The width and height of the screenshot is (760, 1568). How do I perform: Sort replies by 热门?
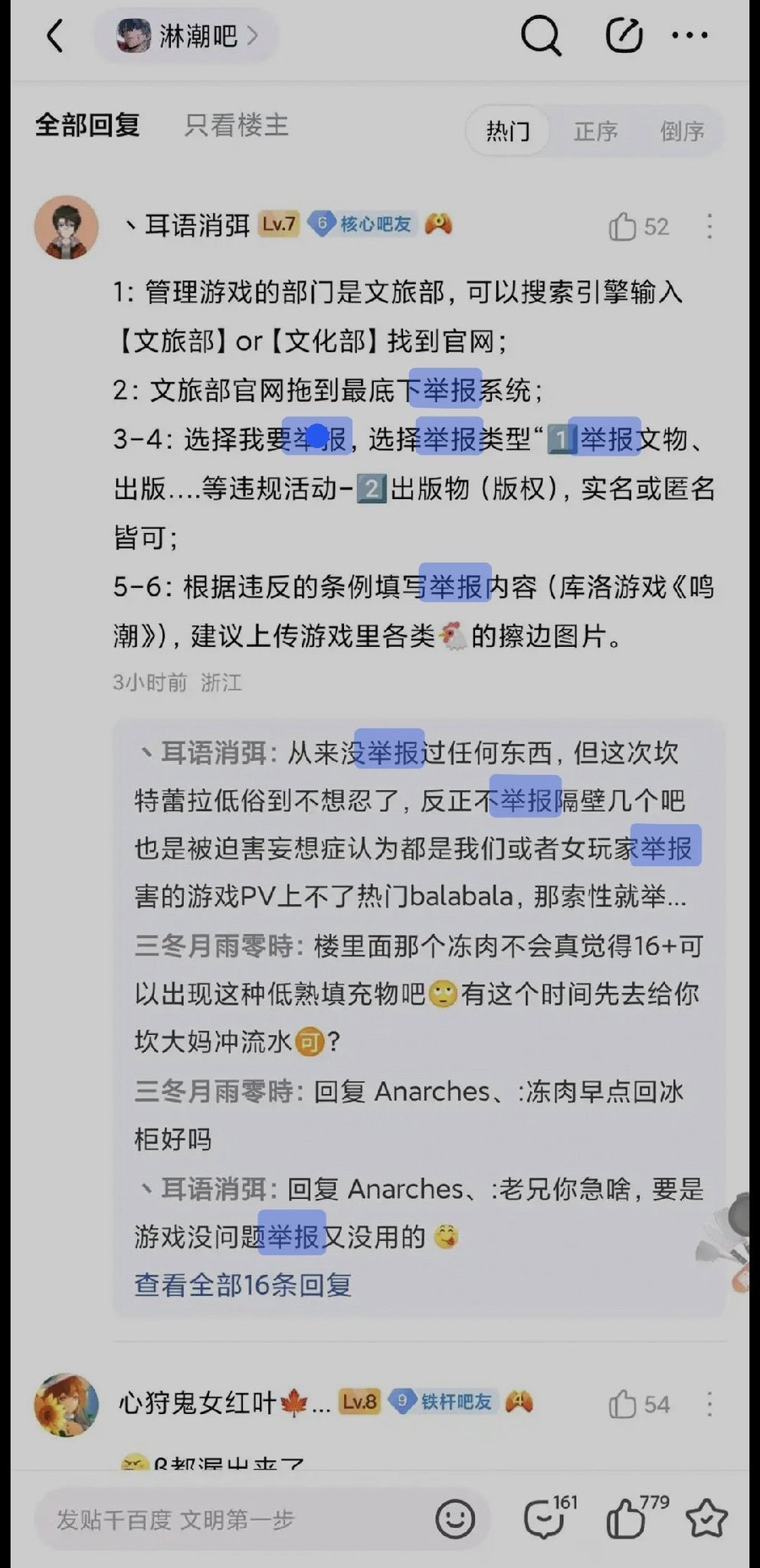click(508, 131)
